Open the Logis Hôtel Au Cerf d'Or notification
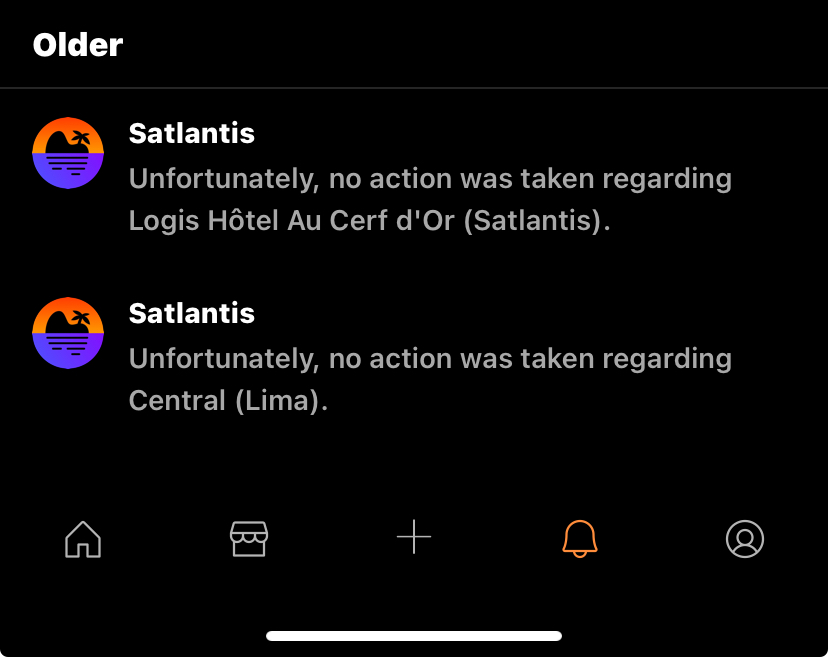Screen dimensions: 828x657 (x=430, y=178)
